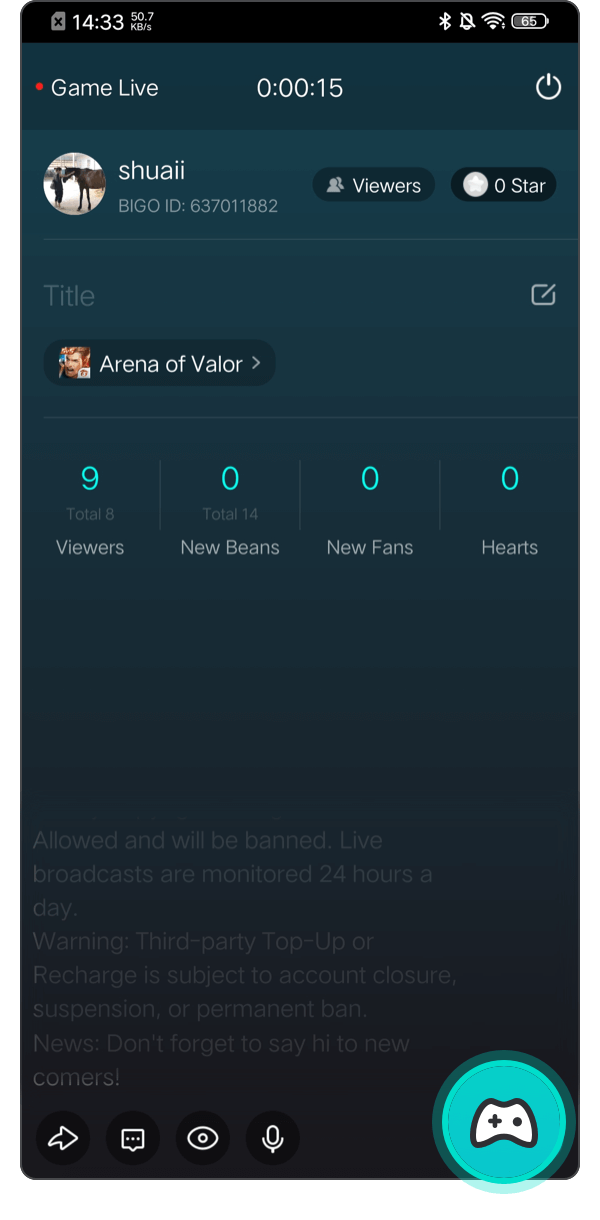Edit the stream title

pos(543,295)
